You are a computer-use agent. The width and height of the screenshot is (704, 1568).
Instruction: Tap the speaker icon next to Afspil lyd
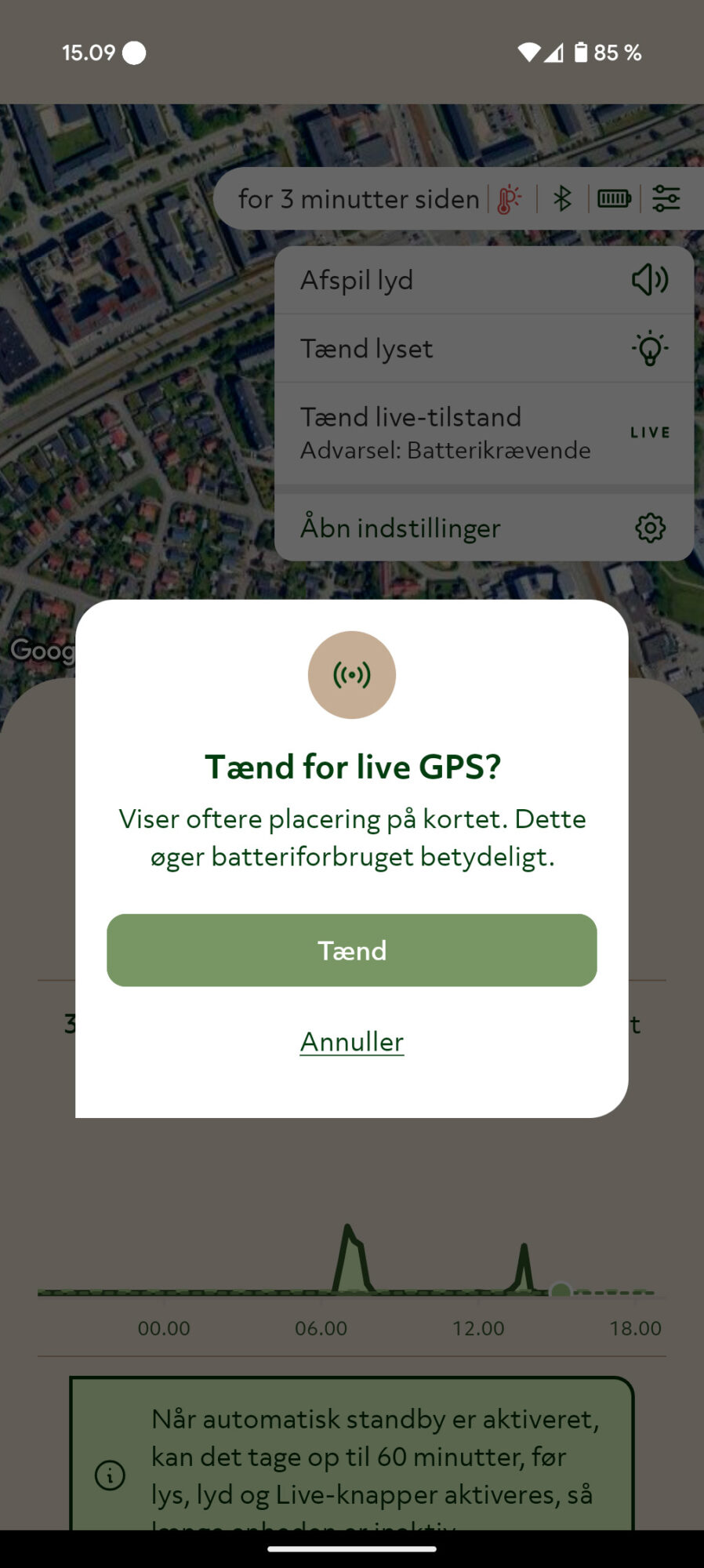650,279
